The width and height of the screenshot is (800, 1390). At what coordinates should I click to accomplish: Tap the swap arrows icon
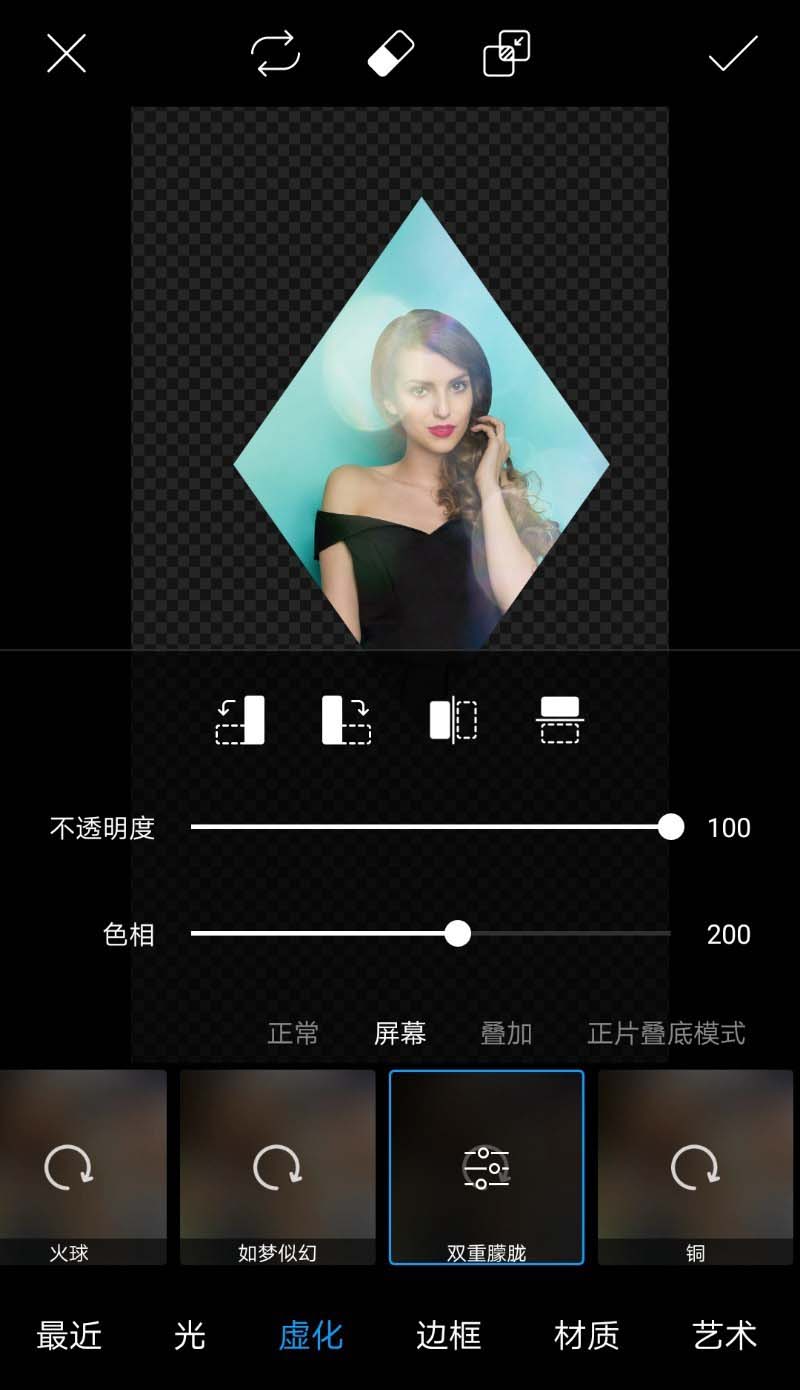click(x=275, y=53)
